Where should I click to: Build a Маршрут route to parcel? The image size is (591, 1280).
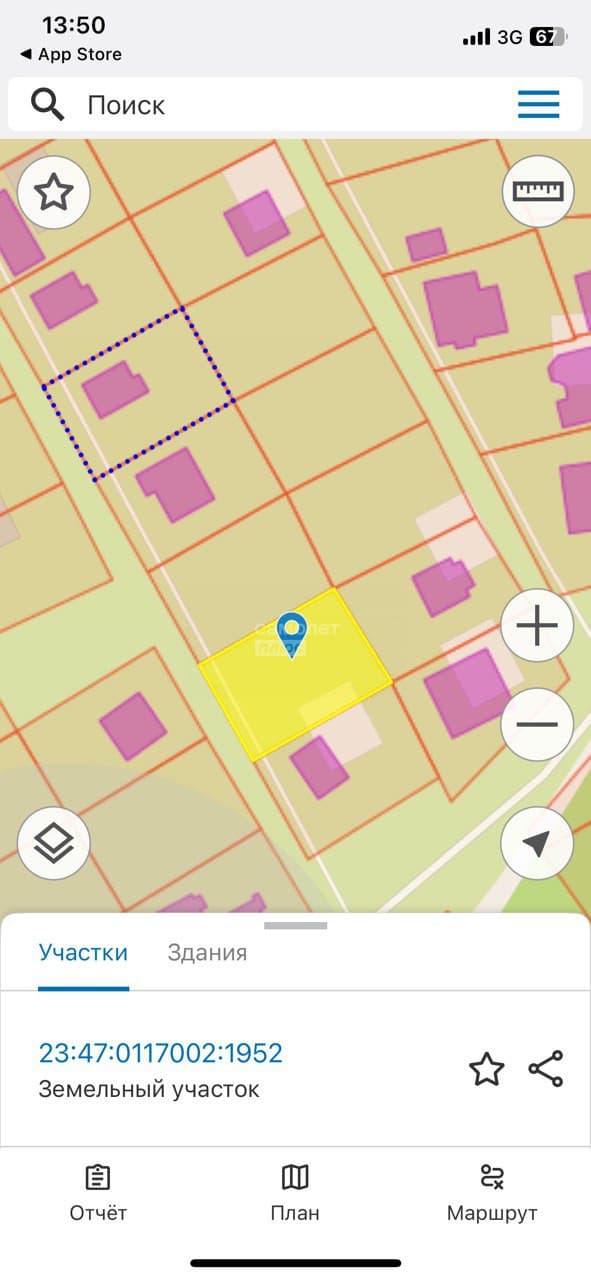(492, 1194)
